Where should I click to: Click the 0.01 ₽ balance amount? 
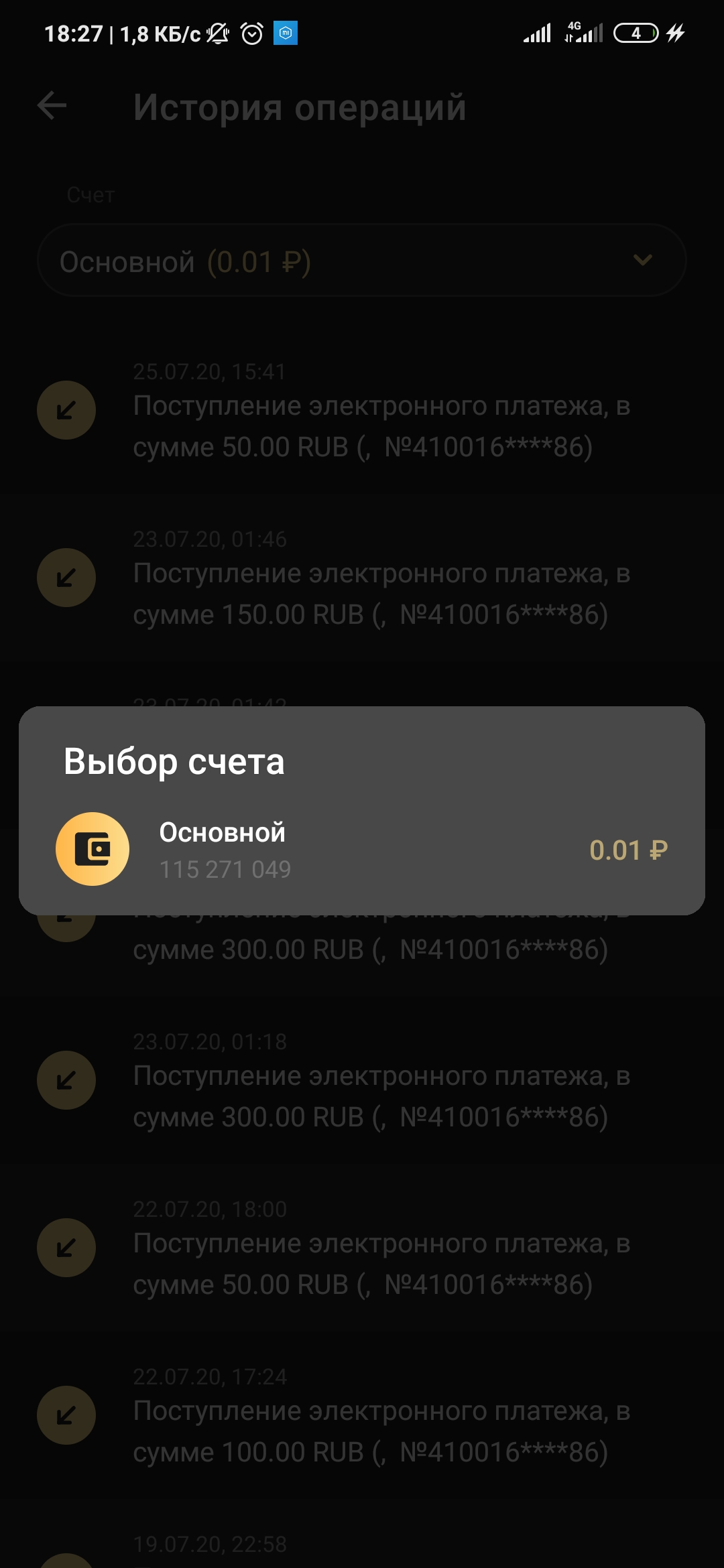(x=629, y=850)
